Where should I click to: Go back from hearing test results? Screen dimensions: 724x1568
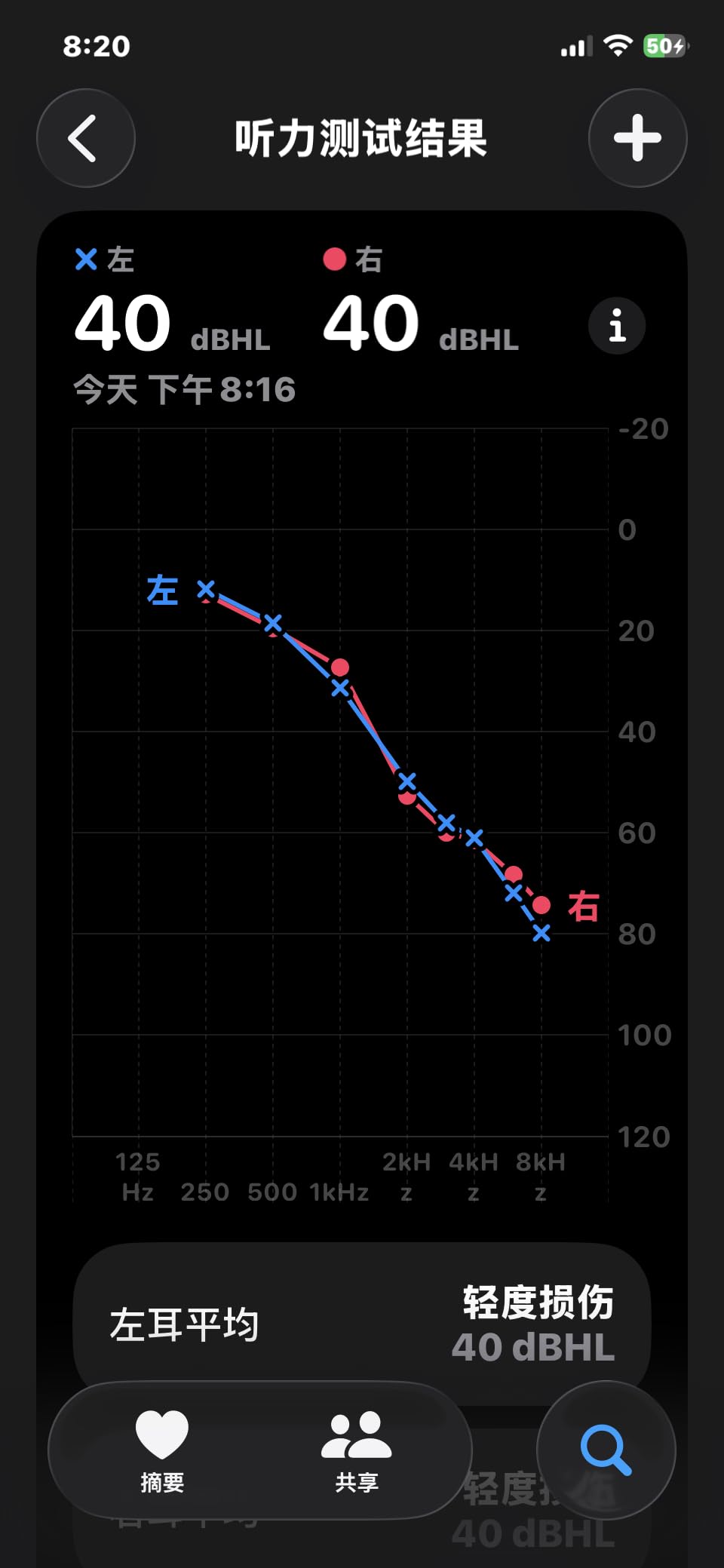point(85,138)
